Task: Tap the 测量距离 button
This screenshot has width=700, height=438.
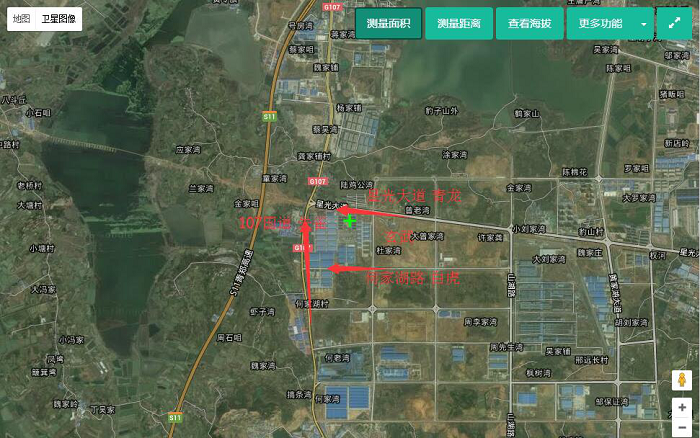Action: pos(459,23)
